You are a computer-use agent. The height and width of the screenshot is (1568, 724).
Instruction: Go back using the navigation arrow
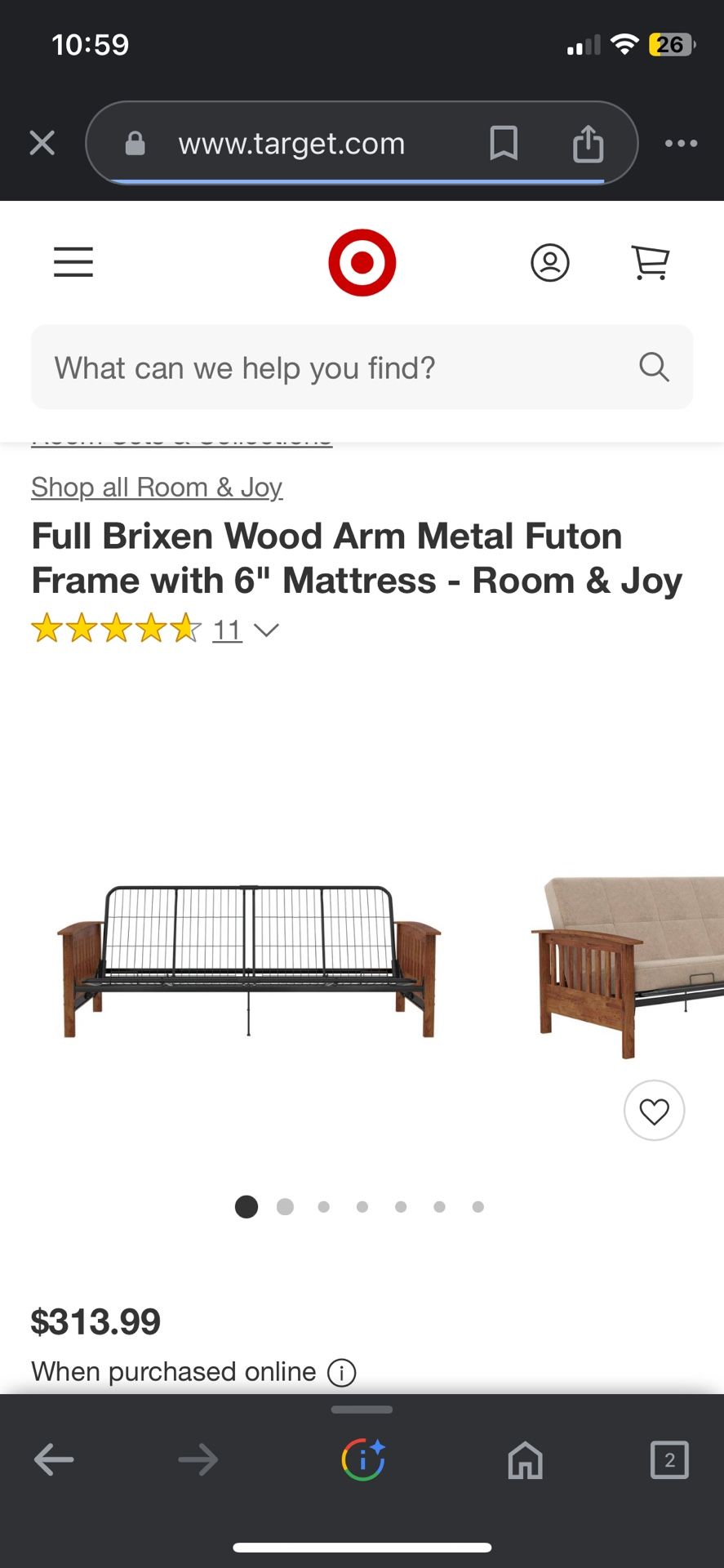pyautogui.click(x=52, y=1460)
